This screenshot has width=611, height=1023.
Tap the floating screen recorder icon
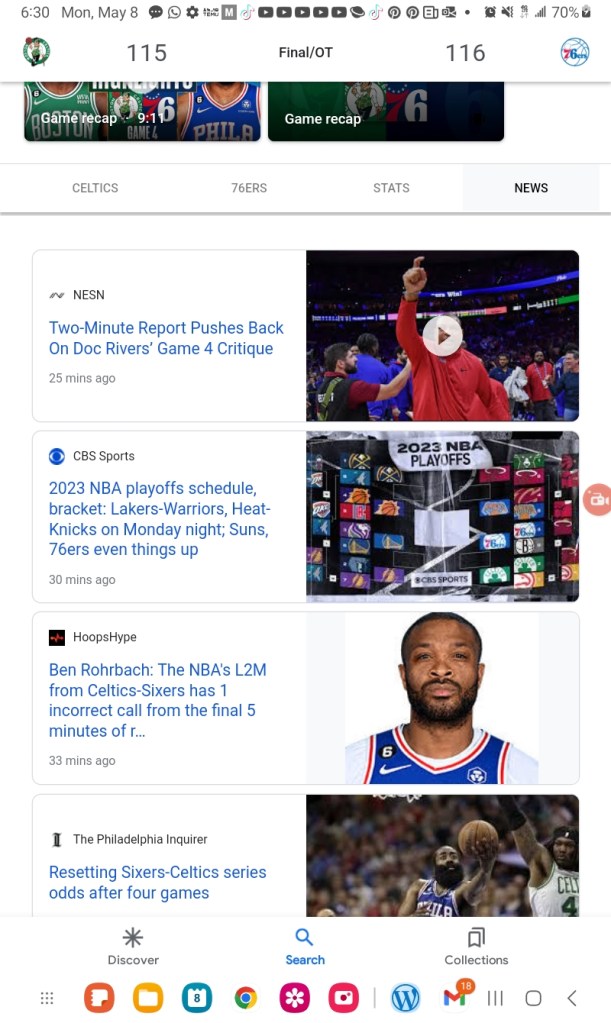click(x=598, y=500)
